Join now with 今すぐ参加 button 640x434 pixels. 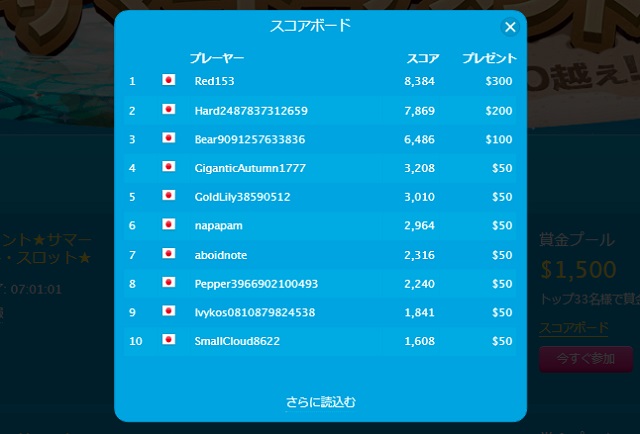tap(586, 359)
